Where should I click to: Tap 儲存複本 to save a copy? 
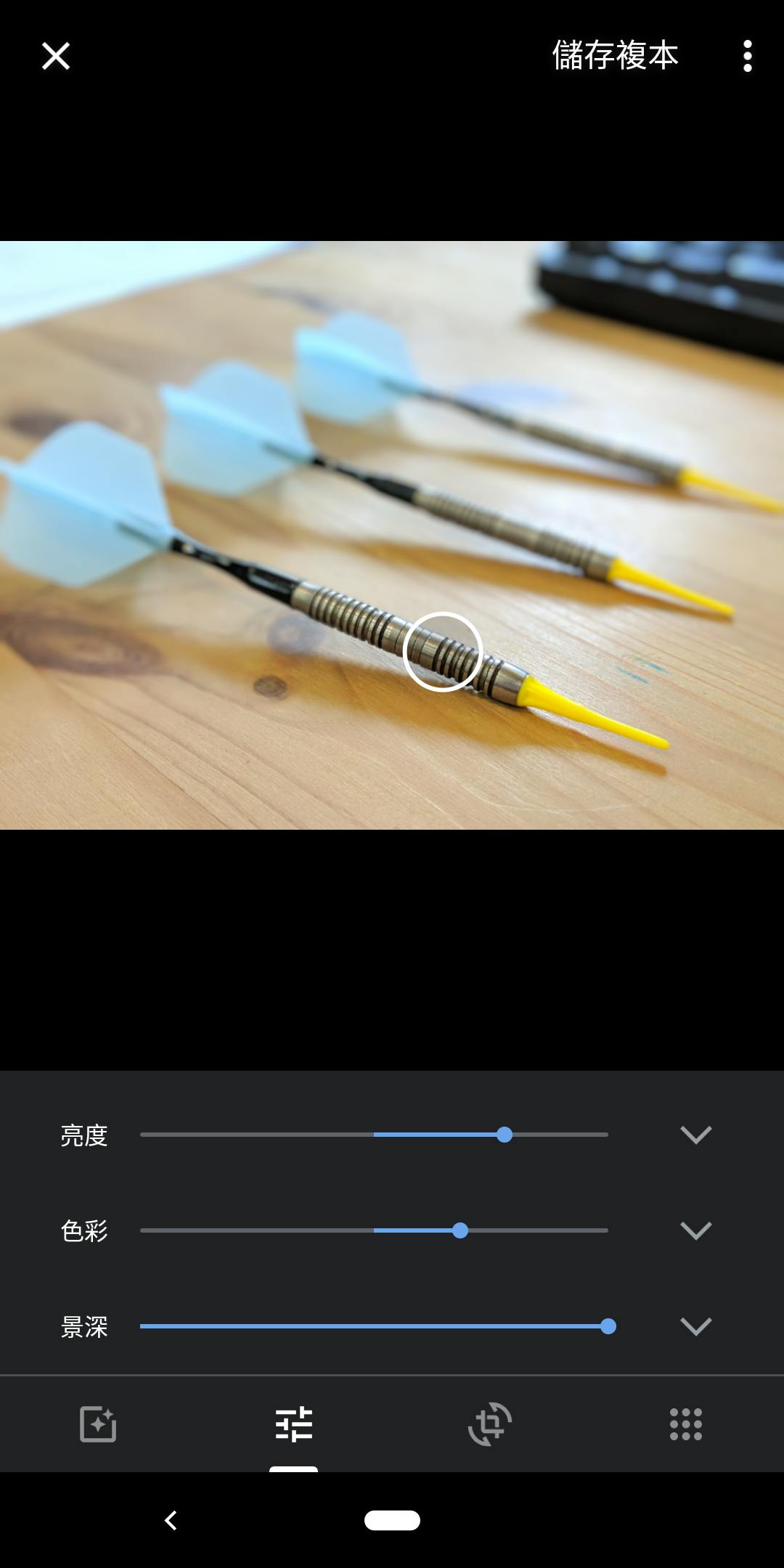click(x=615, y=56)
